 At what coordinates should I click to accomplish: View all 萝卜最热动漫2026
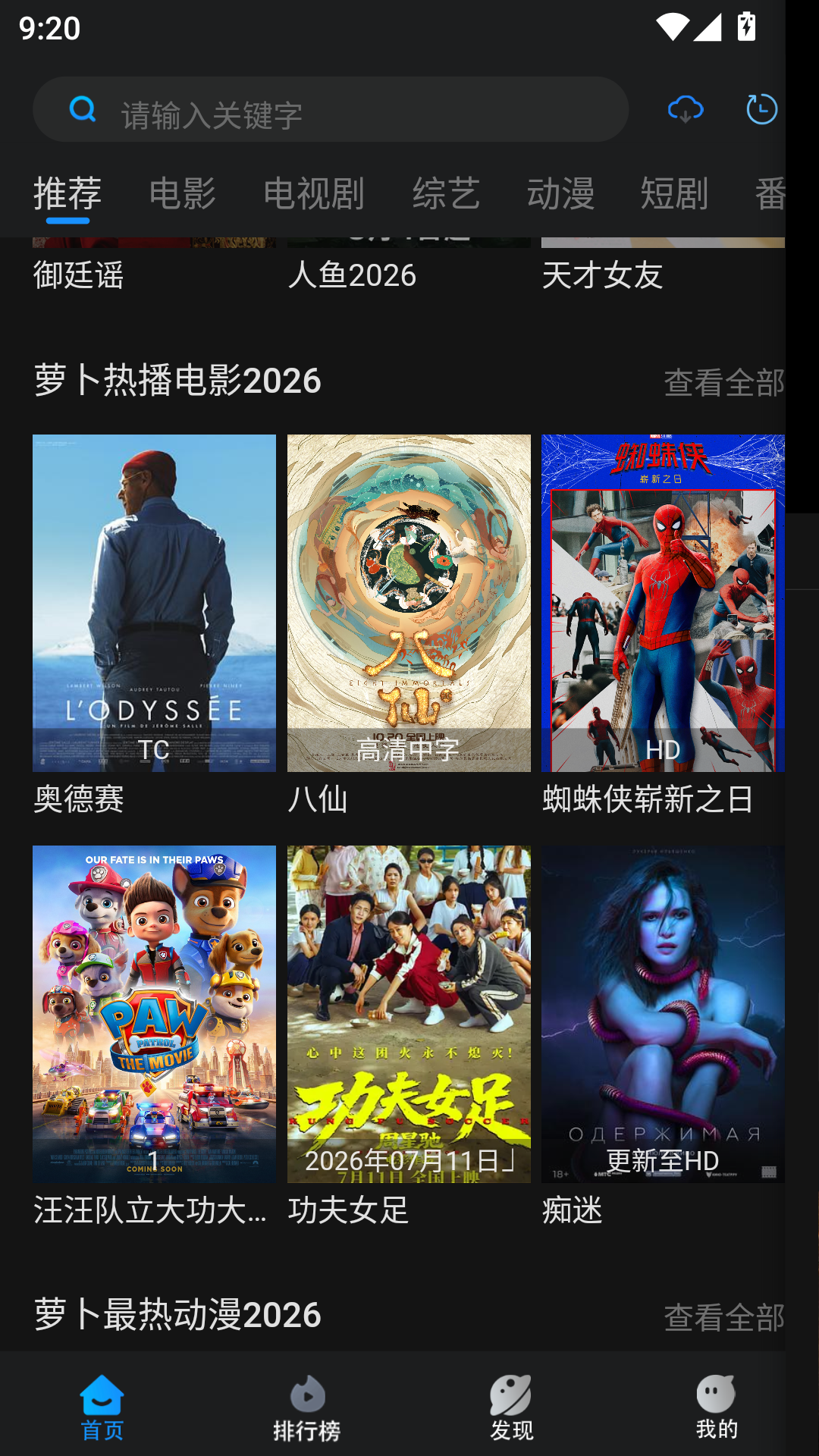coord(724,1317)
